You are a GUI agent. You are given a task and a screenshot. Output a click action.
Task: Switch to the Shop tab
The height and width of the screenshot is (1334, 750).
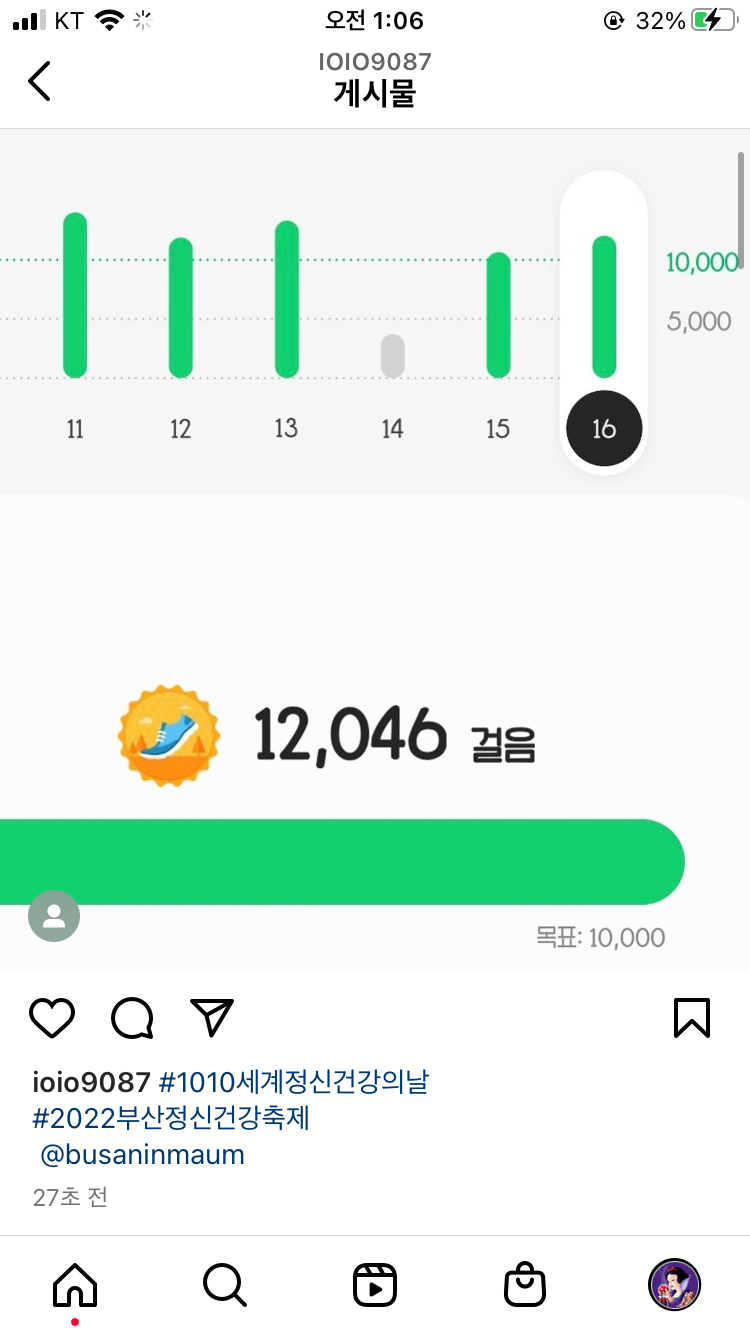point(525,1284)
